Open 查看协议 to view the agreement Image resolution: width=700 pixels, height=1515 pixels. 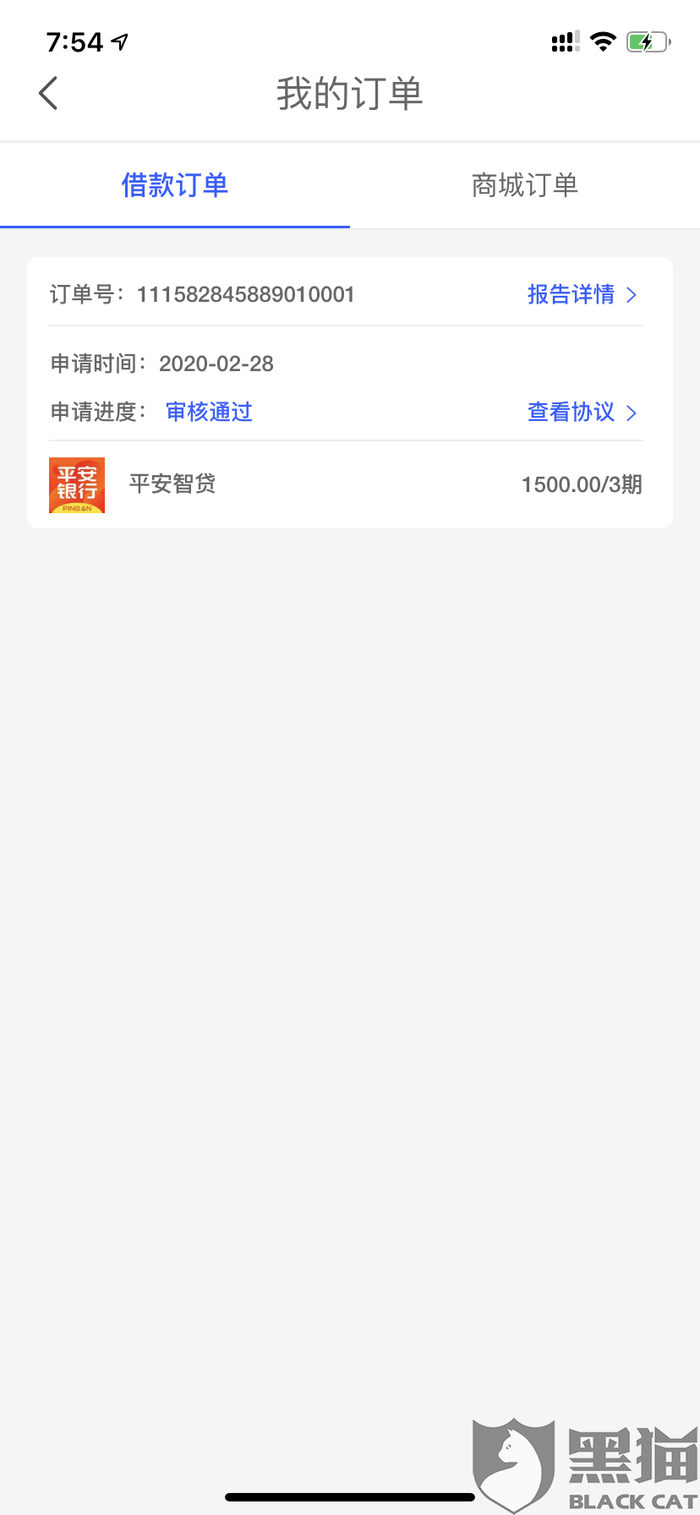tap(582, 412)
